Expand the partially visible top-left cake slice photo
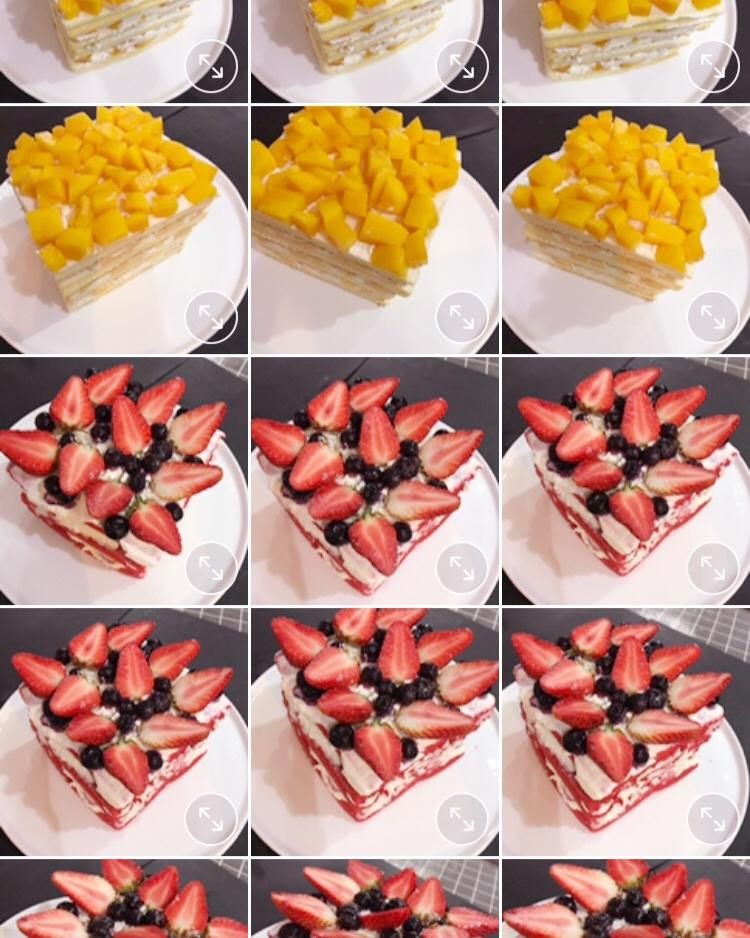Screen dimensions: 750x938 [211, 66]
